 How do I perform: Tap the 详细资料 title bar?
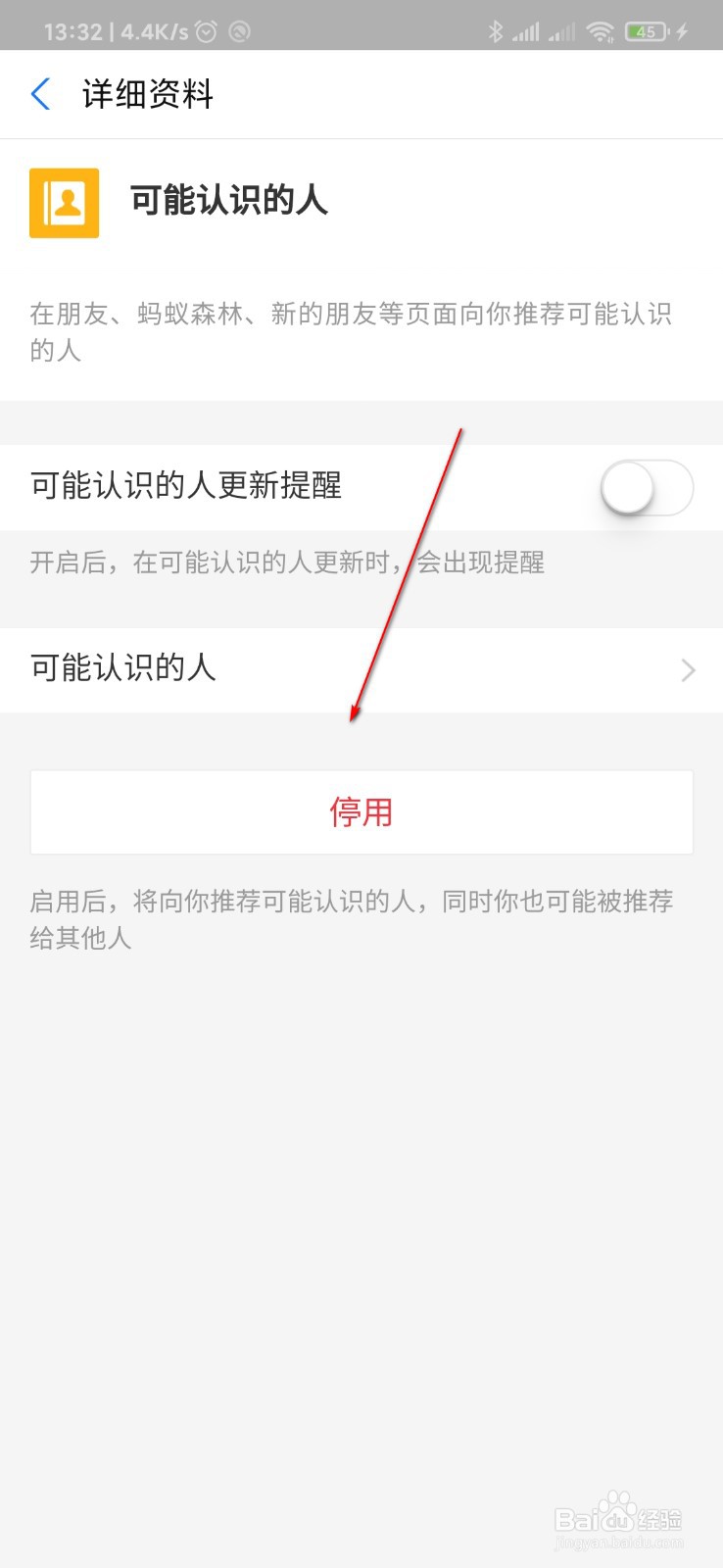[147, 94]
